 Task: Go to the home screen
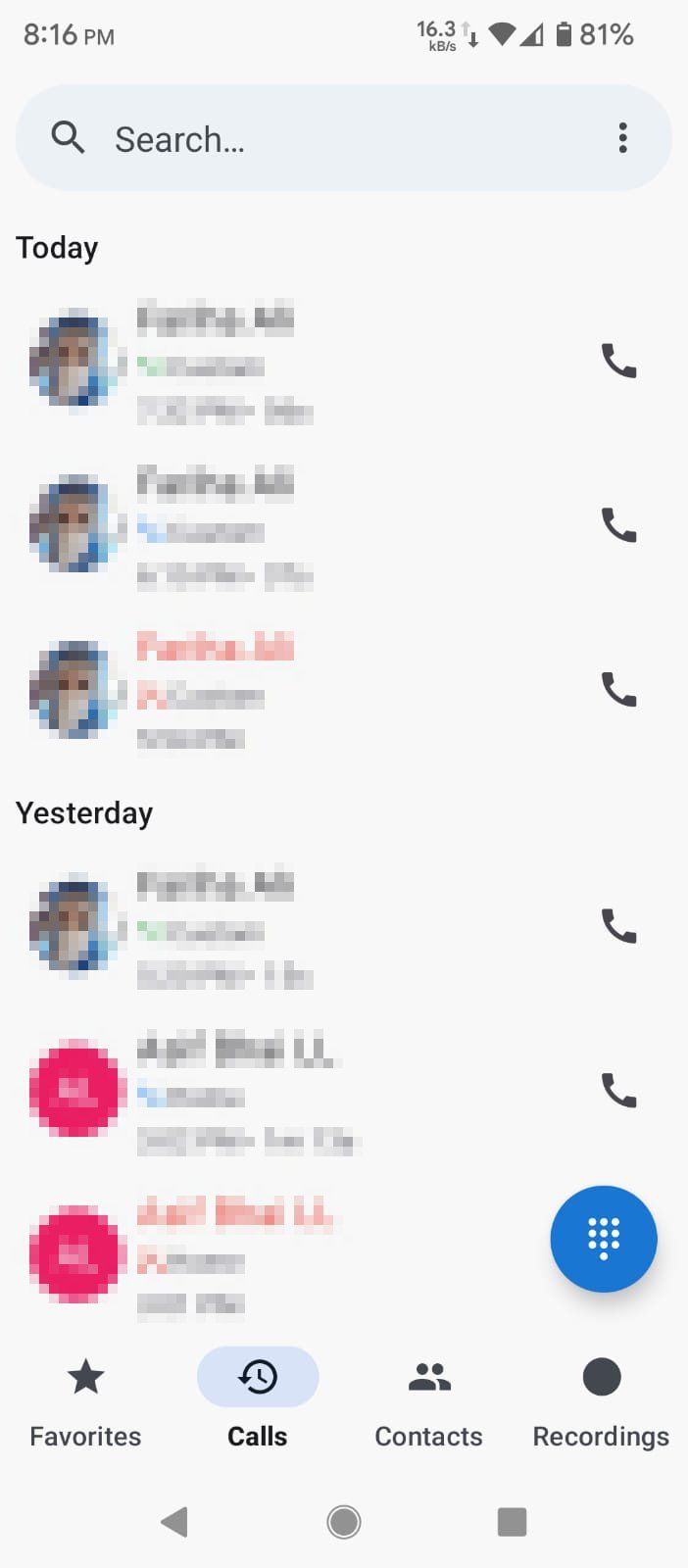[x=343, y=1522]
